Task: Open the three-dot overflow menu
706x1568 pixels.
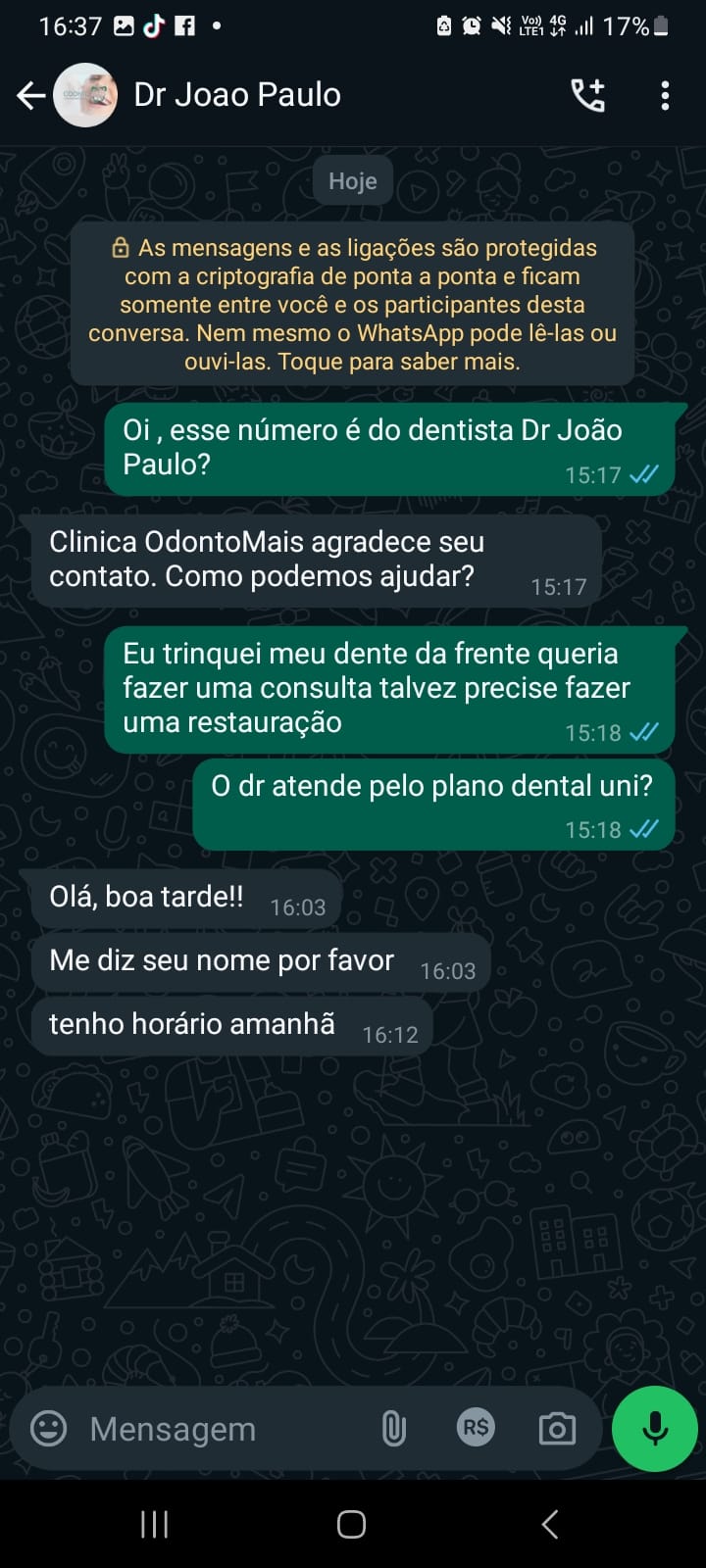Action: click(665, 95)
